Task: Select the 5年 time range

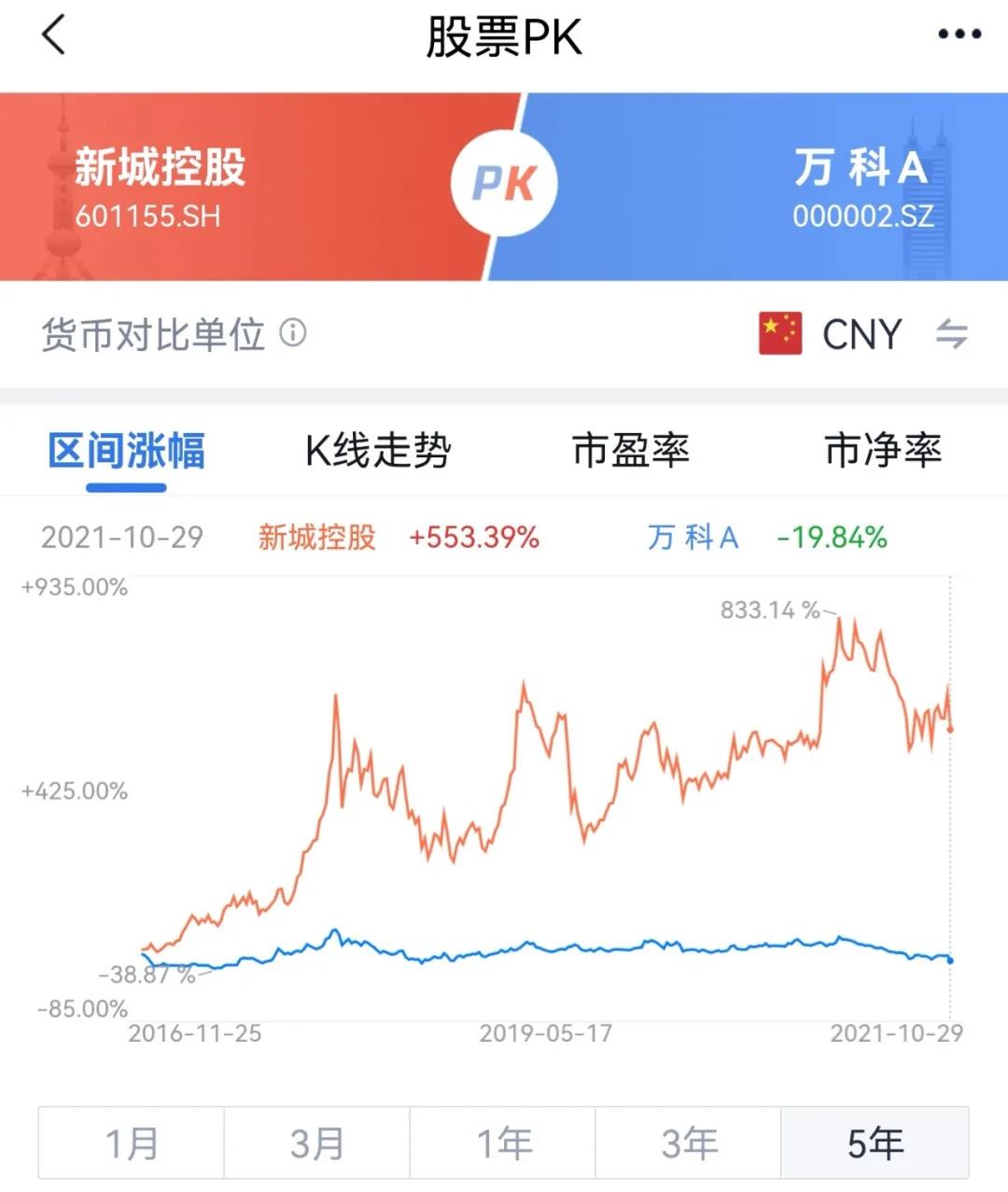Action: coord(875,1143)
